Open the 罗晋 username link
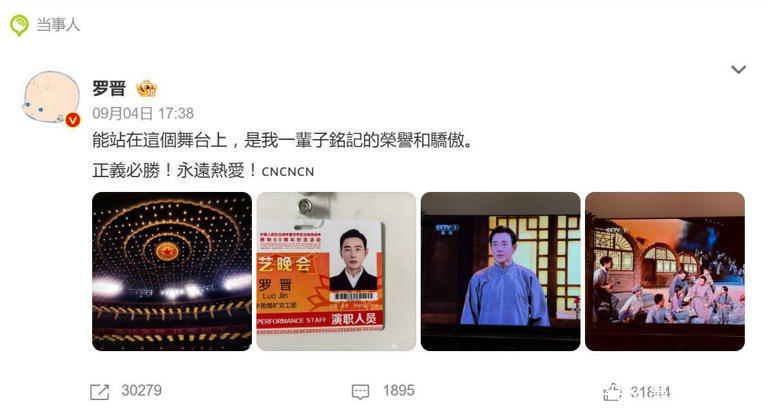 tap(109, 88)
